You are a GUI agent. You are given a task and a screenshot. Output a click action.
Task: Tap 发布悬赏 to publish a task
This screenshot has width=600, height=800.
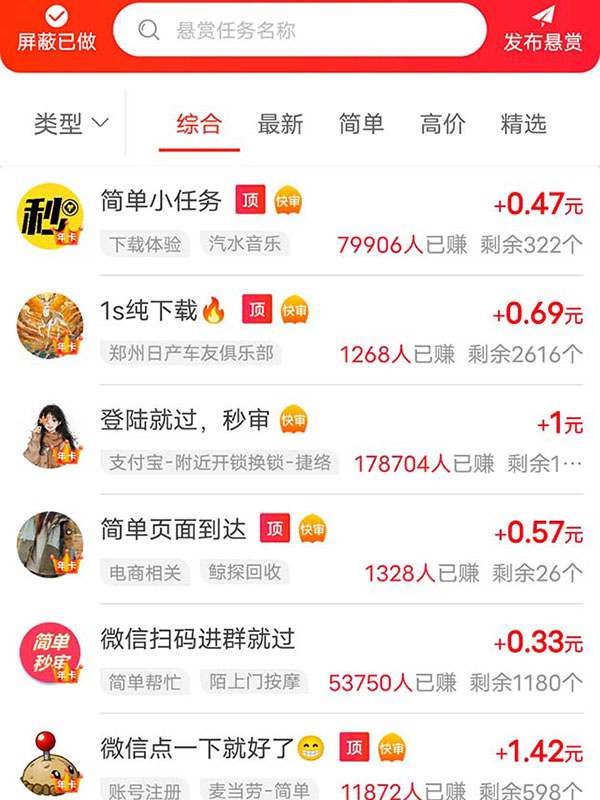(x=543, y=29)
